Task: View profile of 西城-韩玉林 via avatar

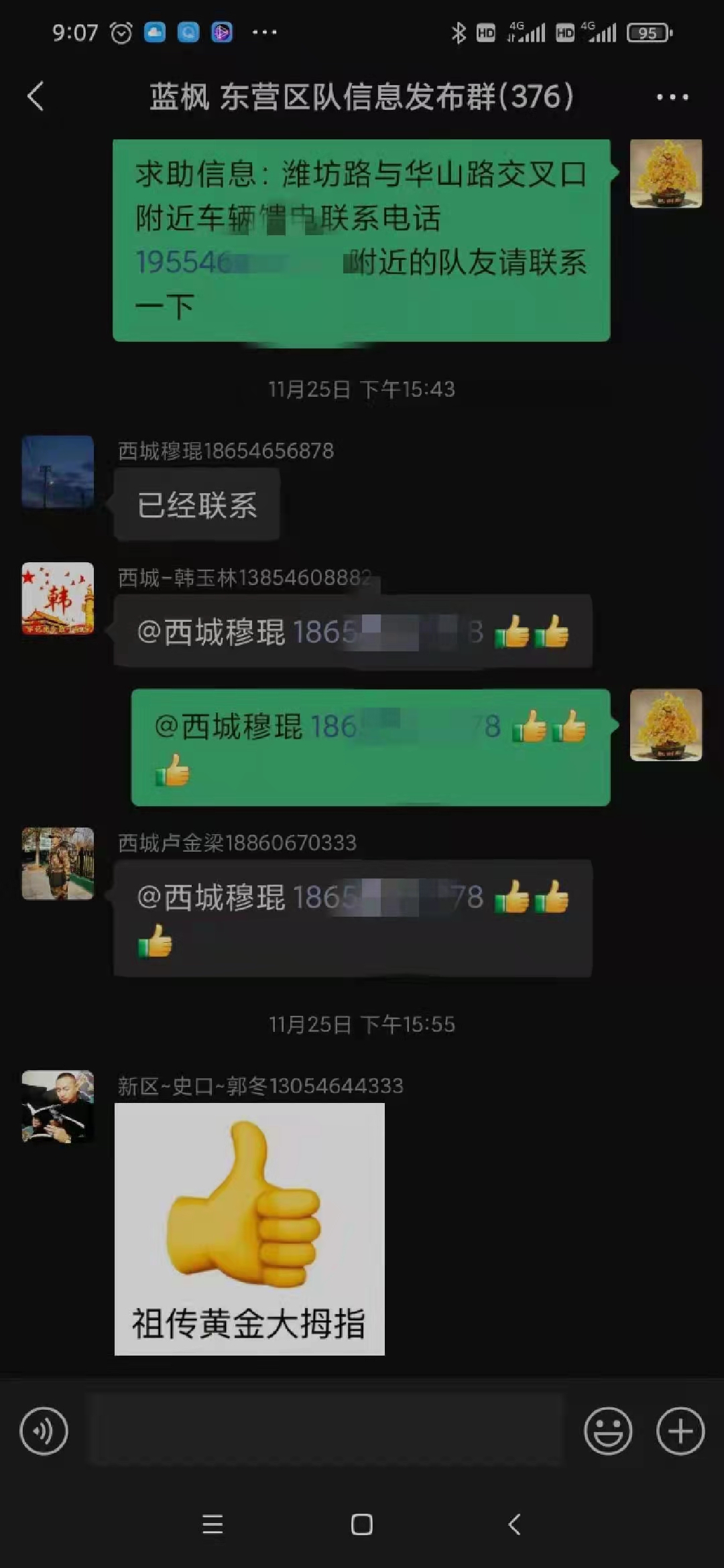Action: point(58,598)
